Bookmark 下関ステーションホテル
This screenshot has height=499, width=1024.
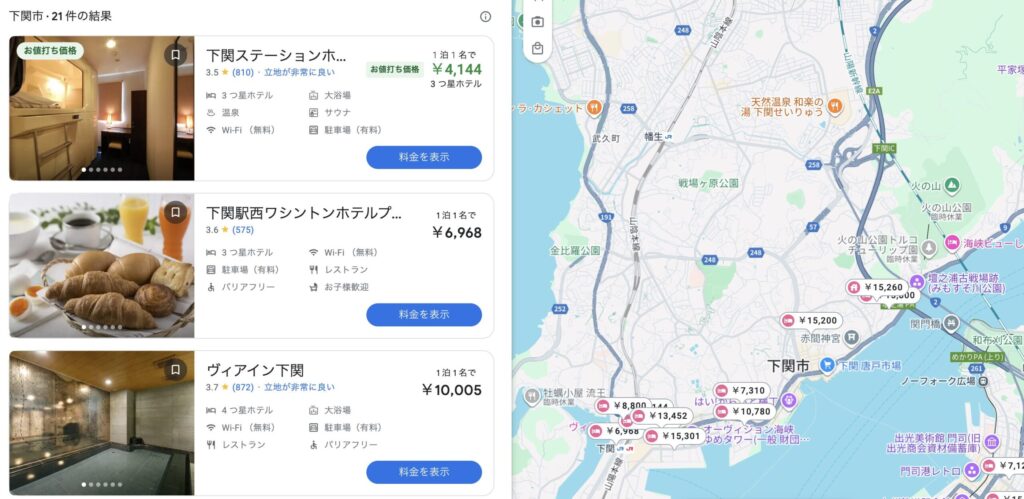point(176,55)
